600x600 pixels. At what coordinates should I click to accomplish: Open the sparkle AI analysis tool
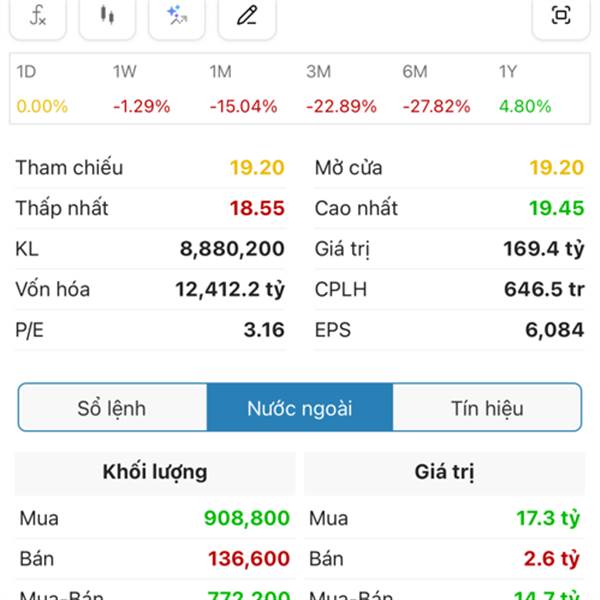pos(177,16)
